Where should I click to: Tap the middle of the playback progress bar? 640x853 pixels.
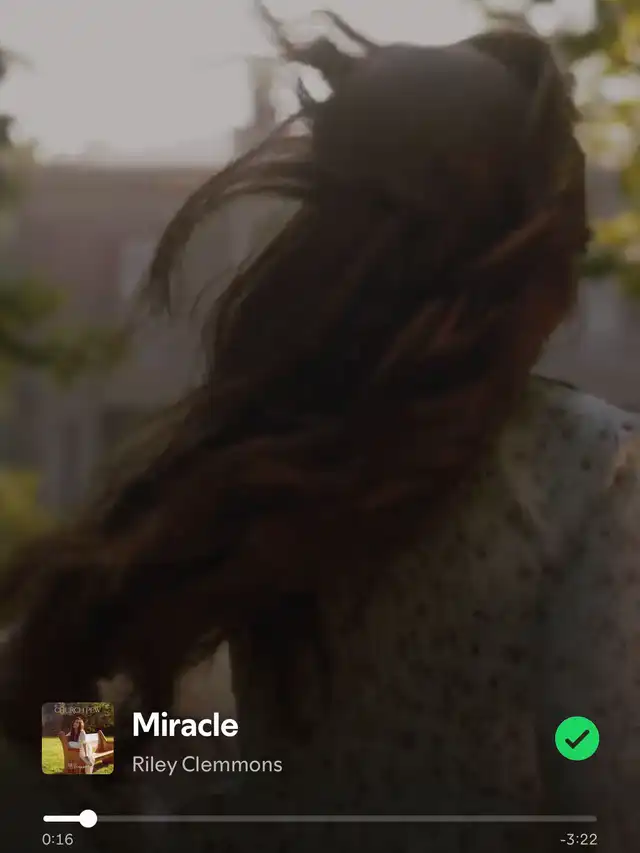pos(320,818)
